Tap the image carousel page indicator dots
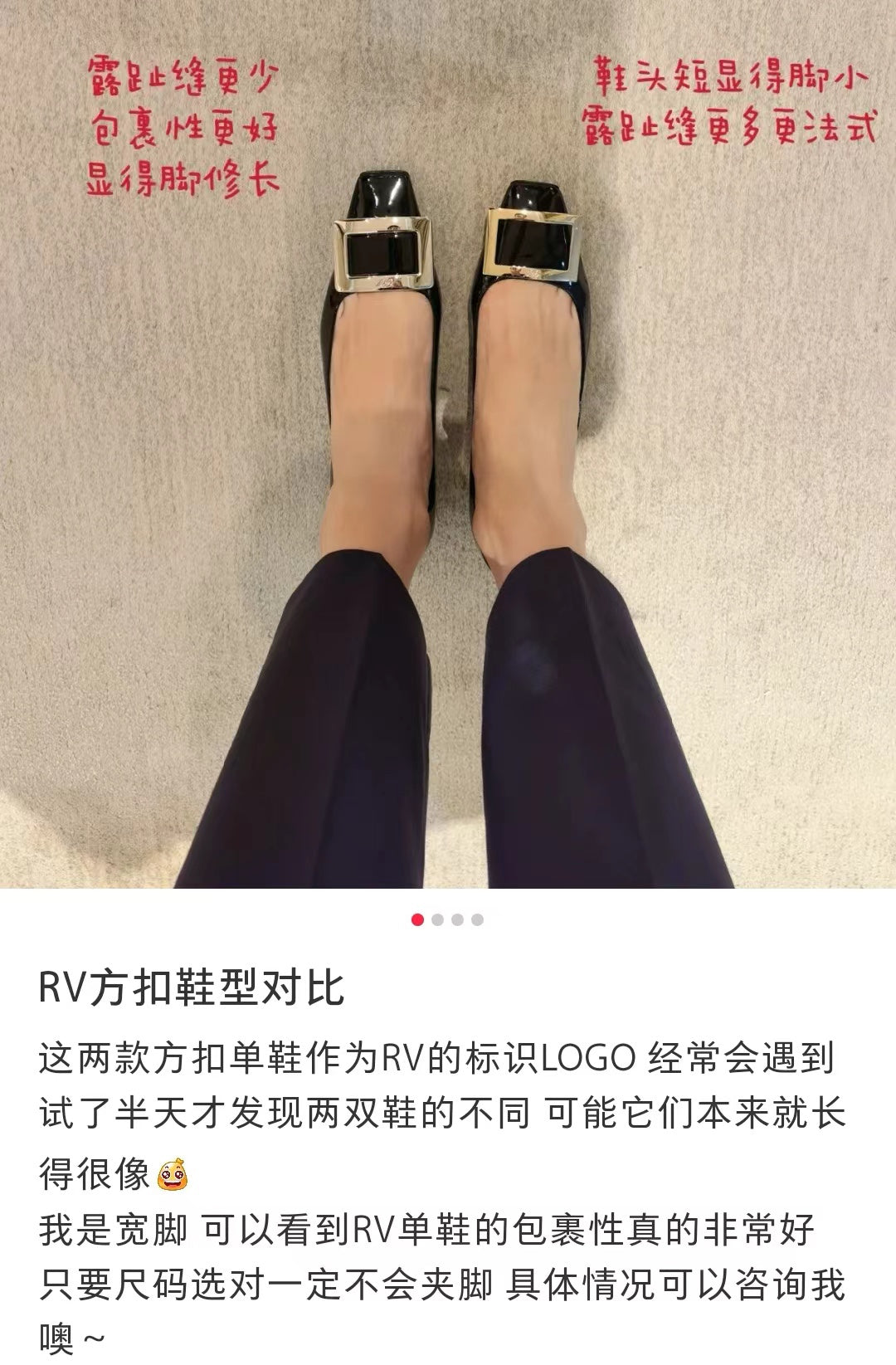Image resolution: width=896 pixels, height=1365 pixels. point(447,919)
